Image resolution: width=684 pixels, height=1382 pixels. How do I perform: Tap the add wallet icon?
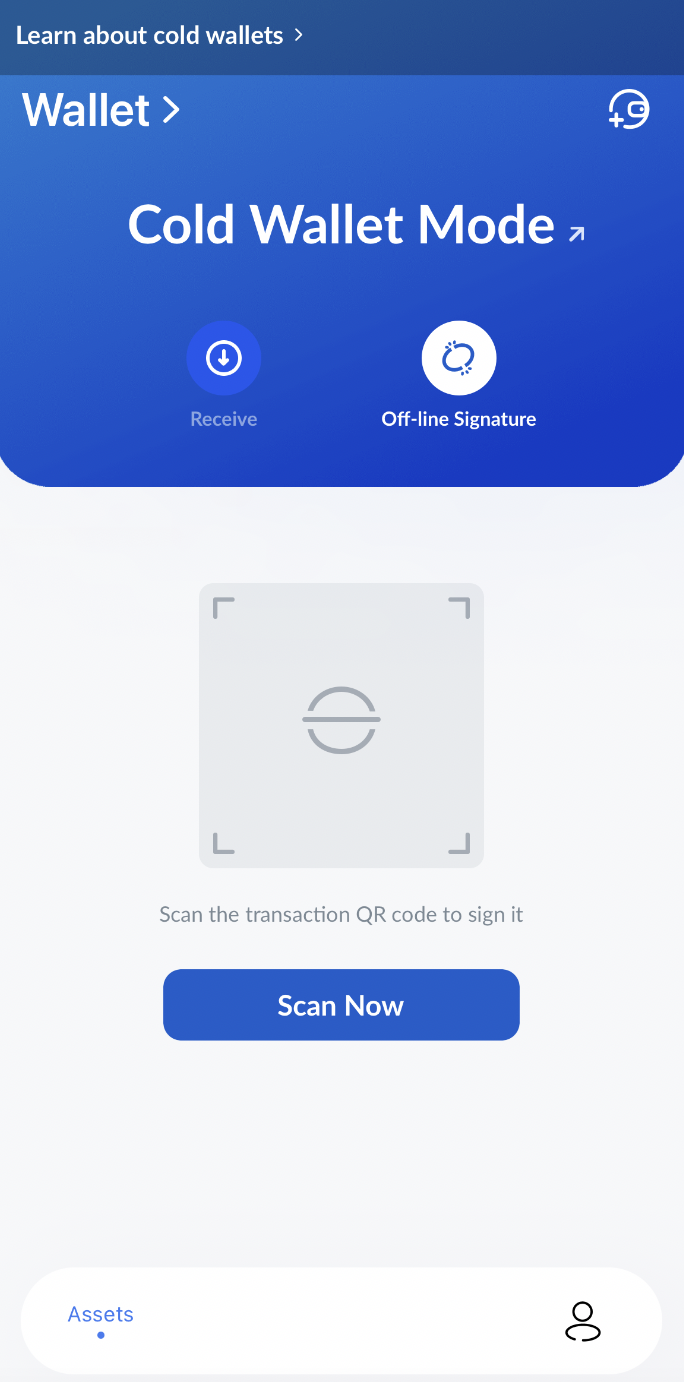[629, 109]
